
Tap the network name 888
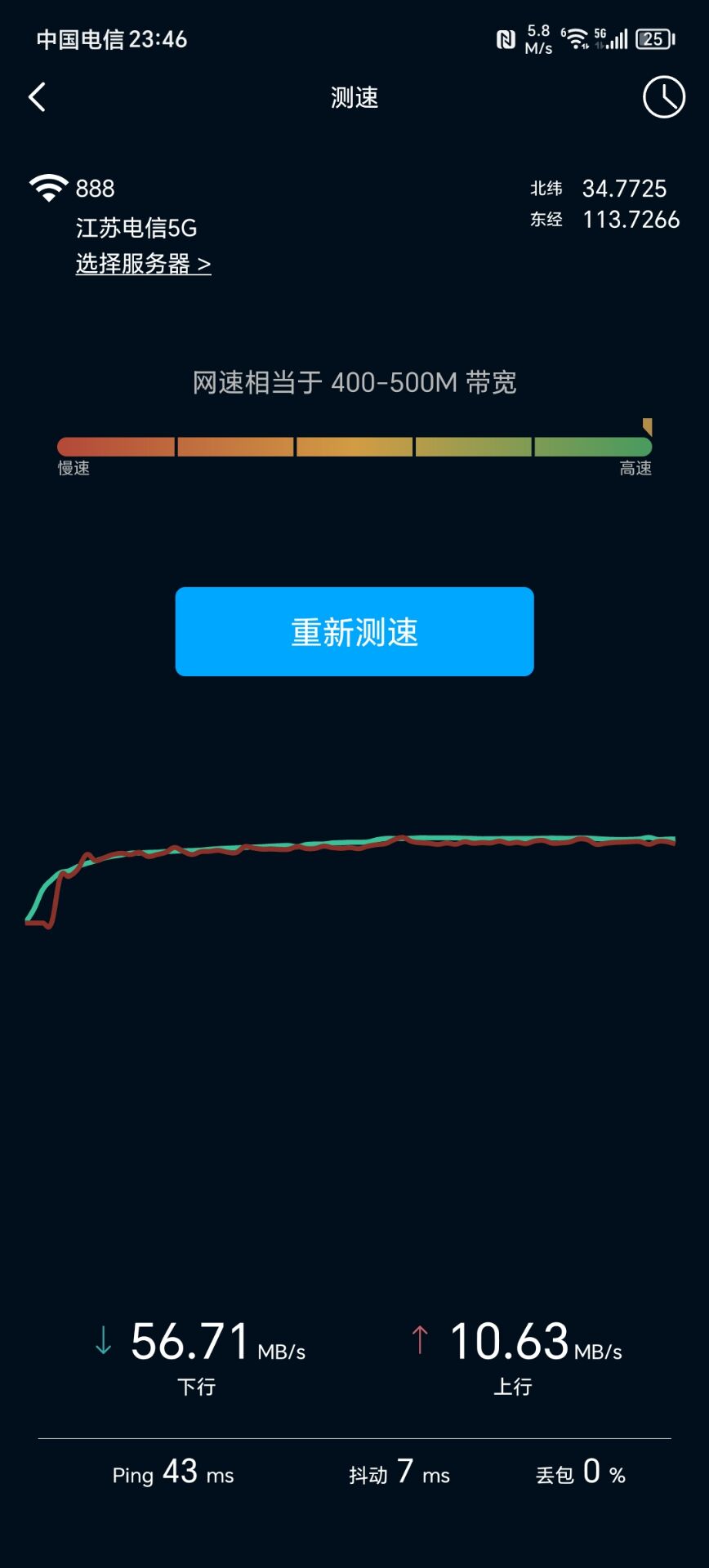[94, 188]
